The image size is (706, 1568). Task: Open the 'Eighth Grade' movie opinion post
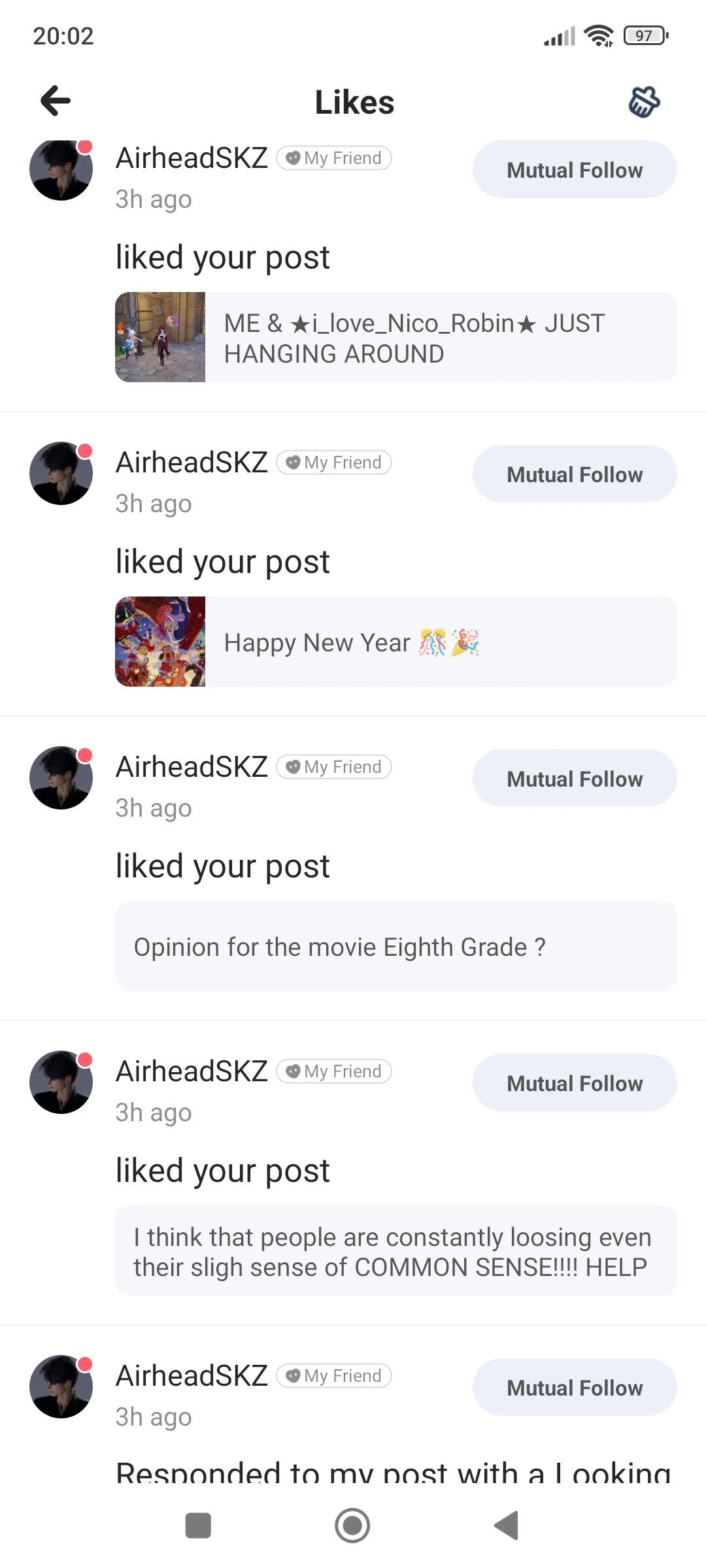pyautogui.click(x=395, y=946)
